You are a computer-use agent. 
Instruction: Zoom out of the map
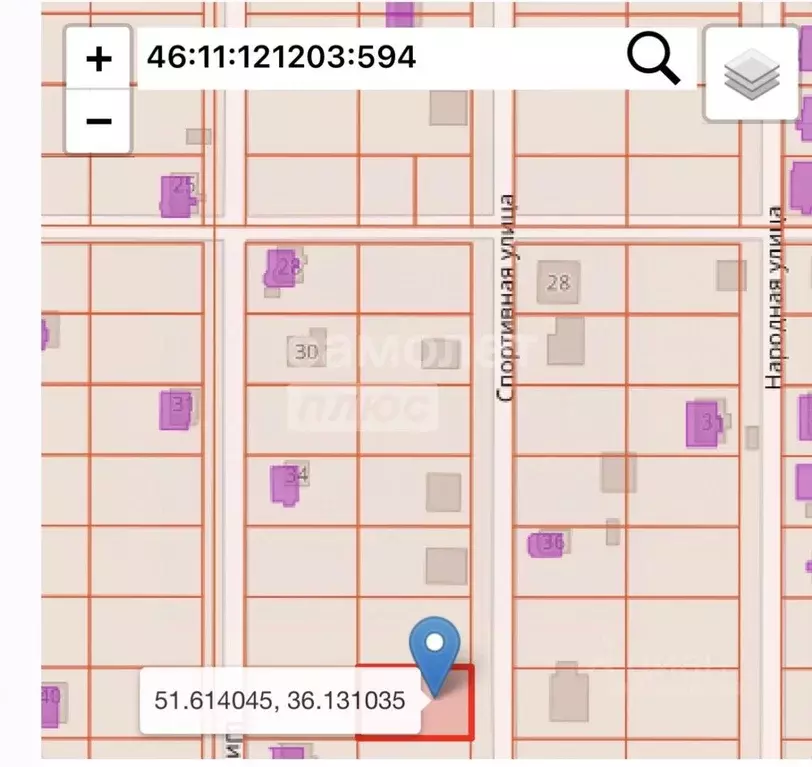98,122
